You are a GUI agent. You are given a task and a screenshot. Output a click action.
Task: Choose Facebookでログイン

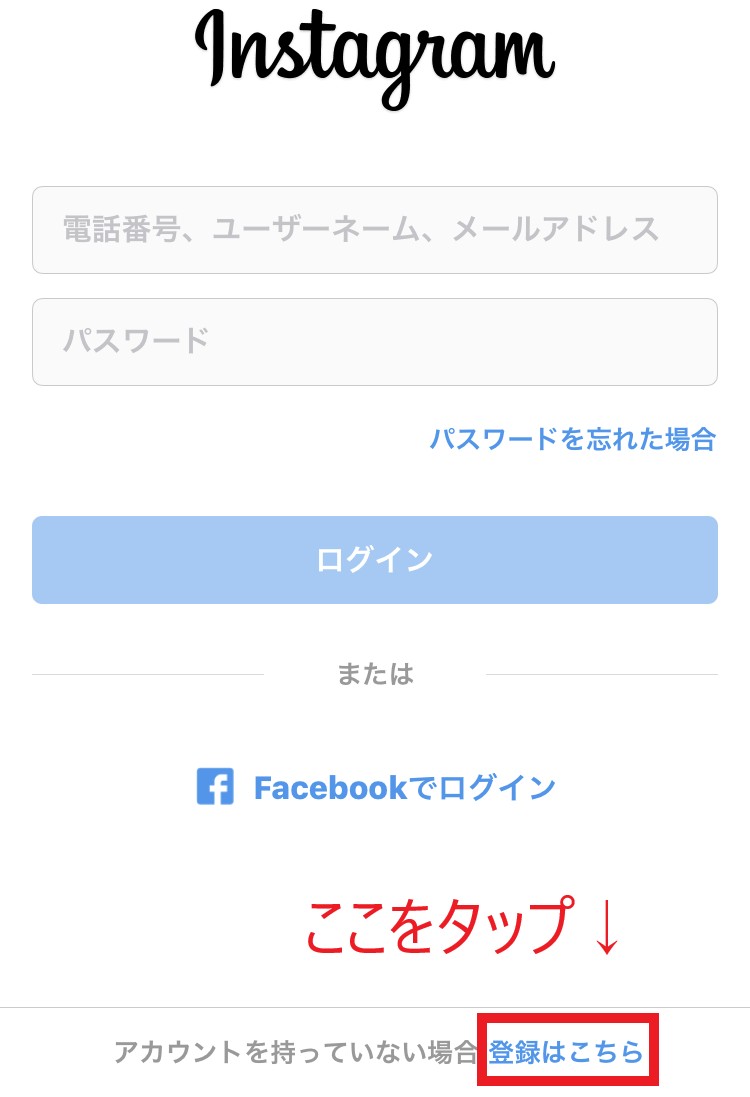pyautogui.click(x=376, y=787)
